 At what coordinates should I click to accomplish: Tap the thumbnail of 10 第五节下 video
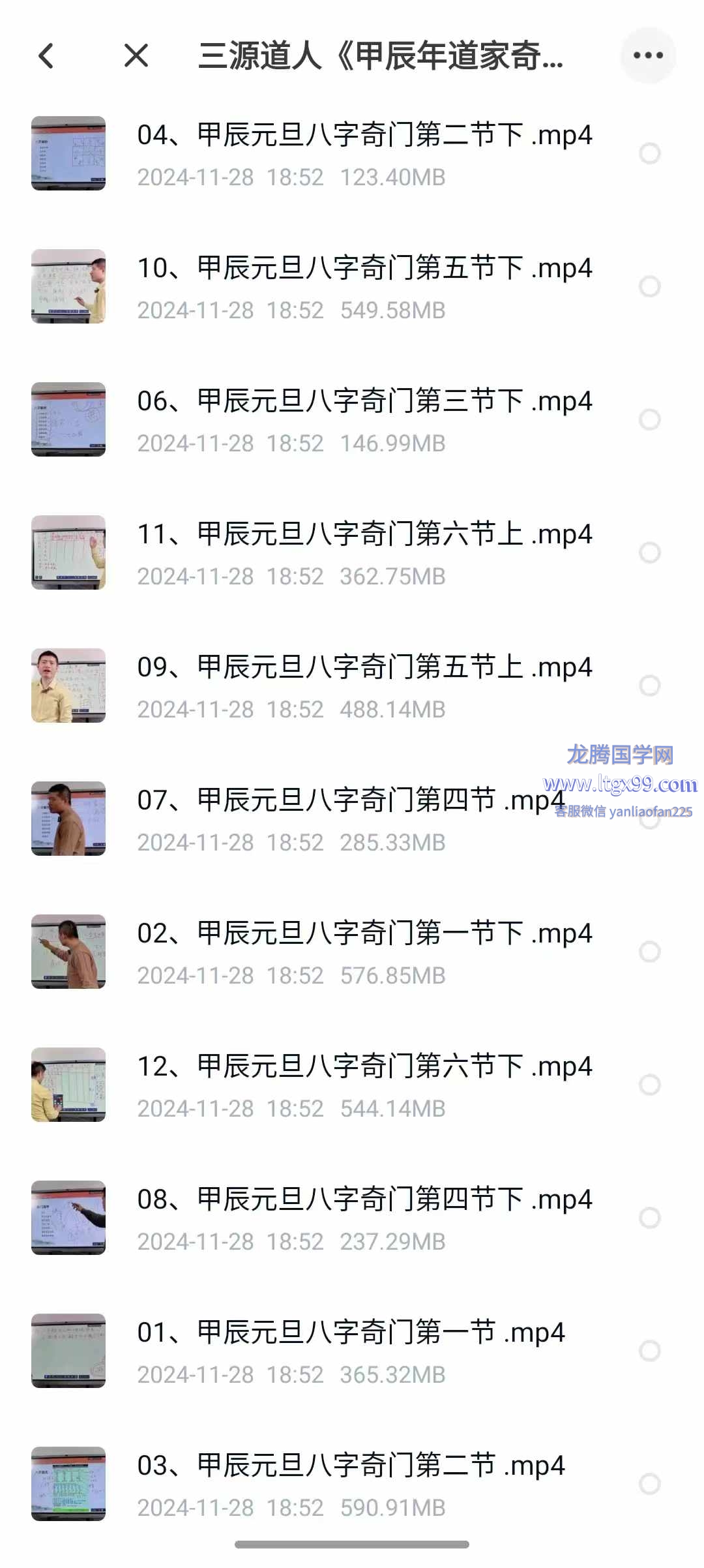pos(68,286)
